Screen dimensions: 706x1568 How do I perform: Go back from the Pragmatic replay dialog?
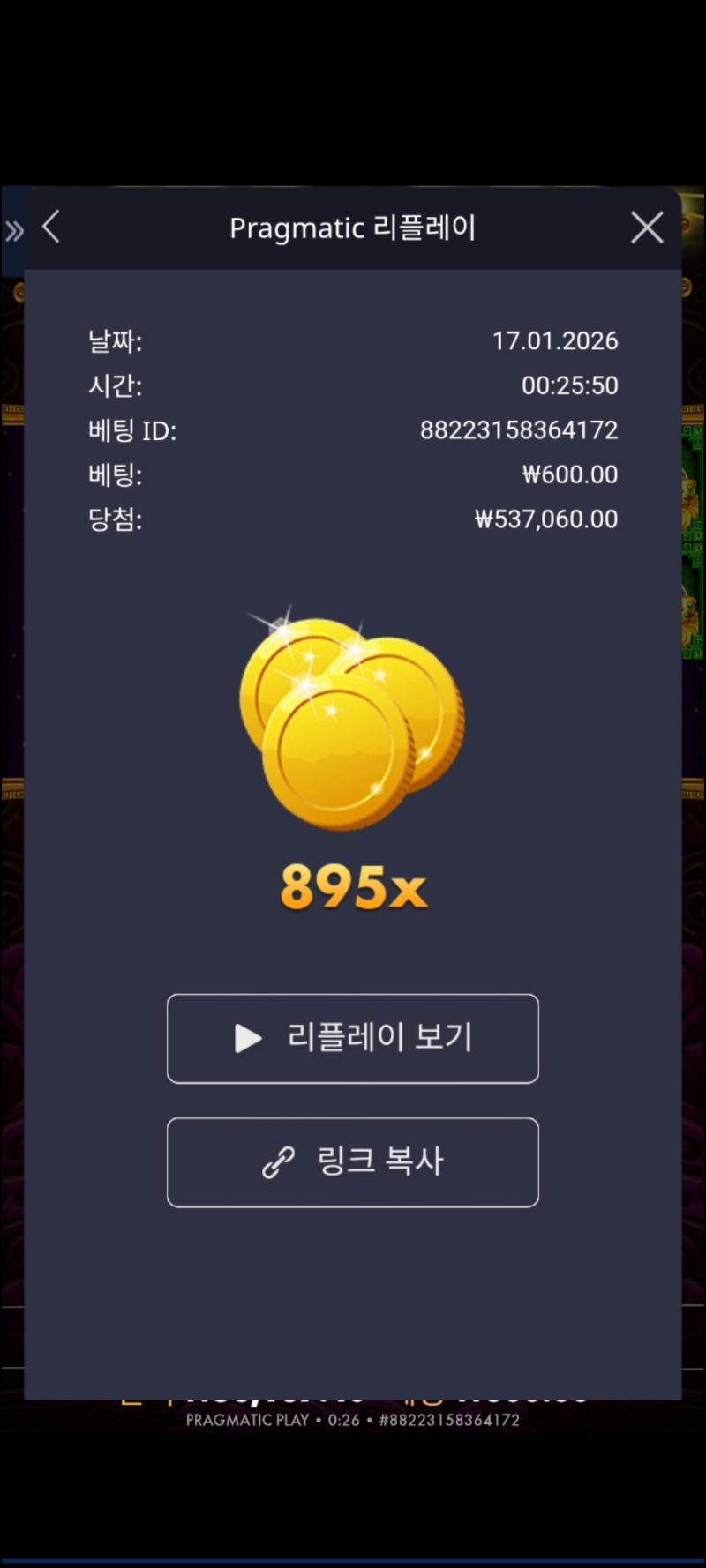[x=52, y=228]
